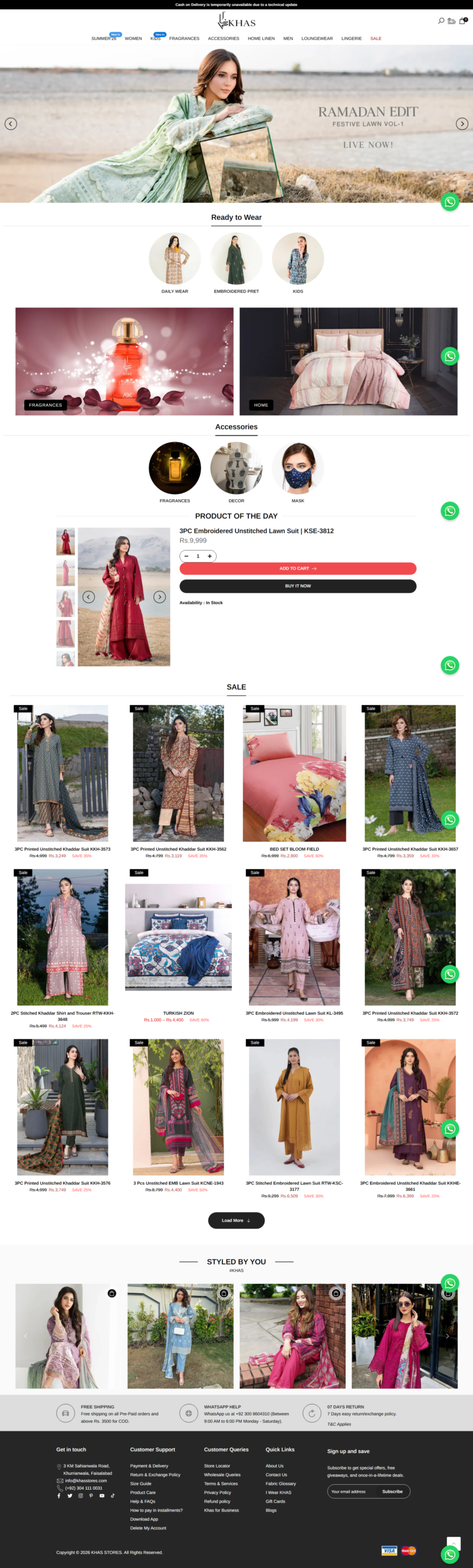Open the Daily Wear category
The width and height of the screenshot is (473, 1568).
point(174,258)
